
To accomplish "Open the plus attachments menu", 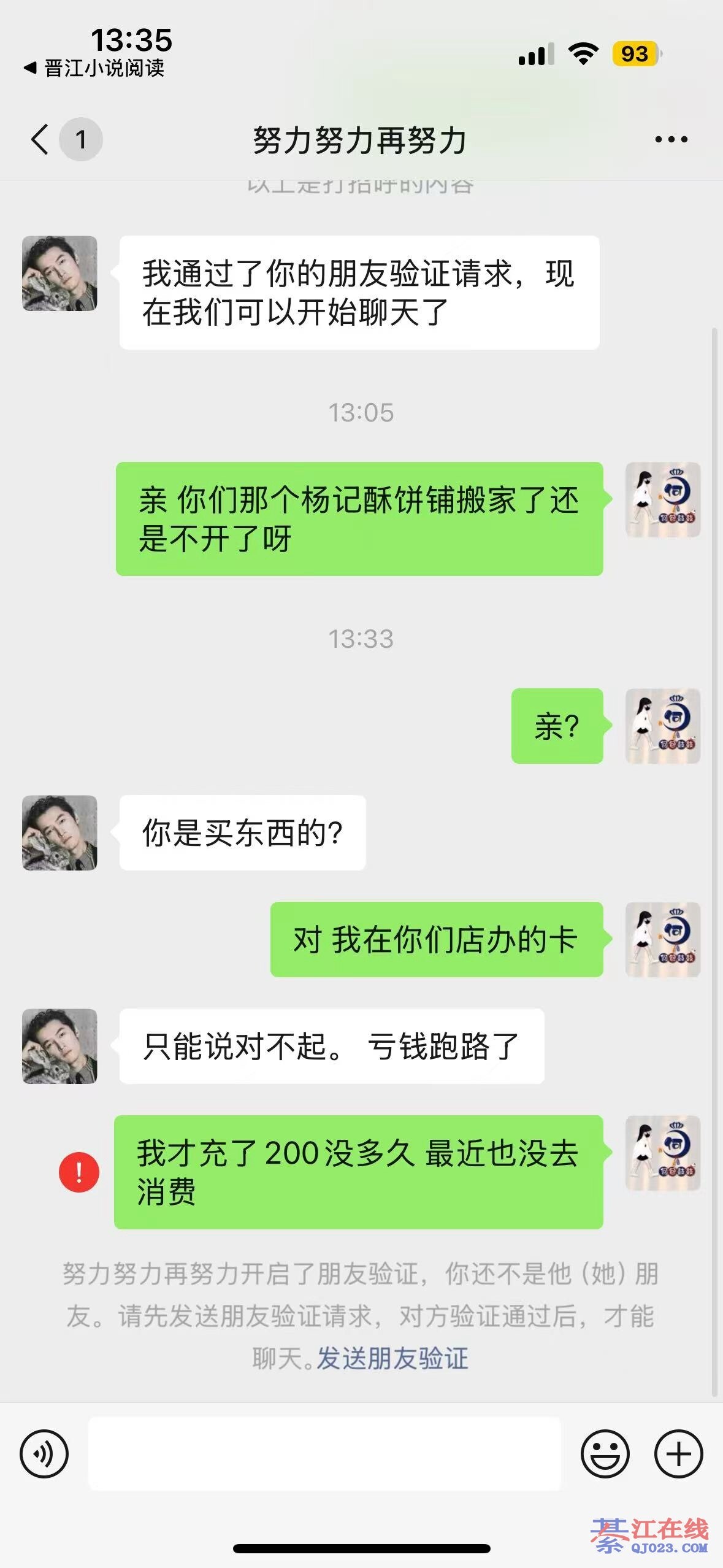I will [678, 1453].
